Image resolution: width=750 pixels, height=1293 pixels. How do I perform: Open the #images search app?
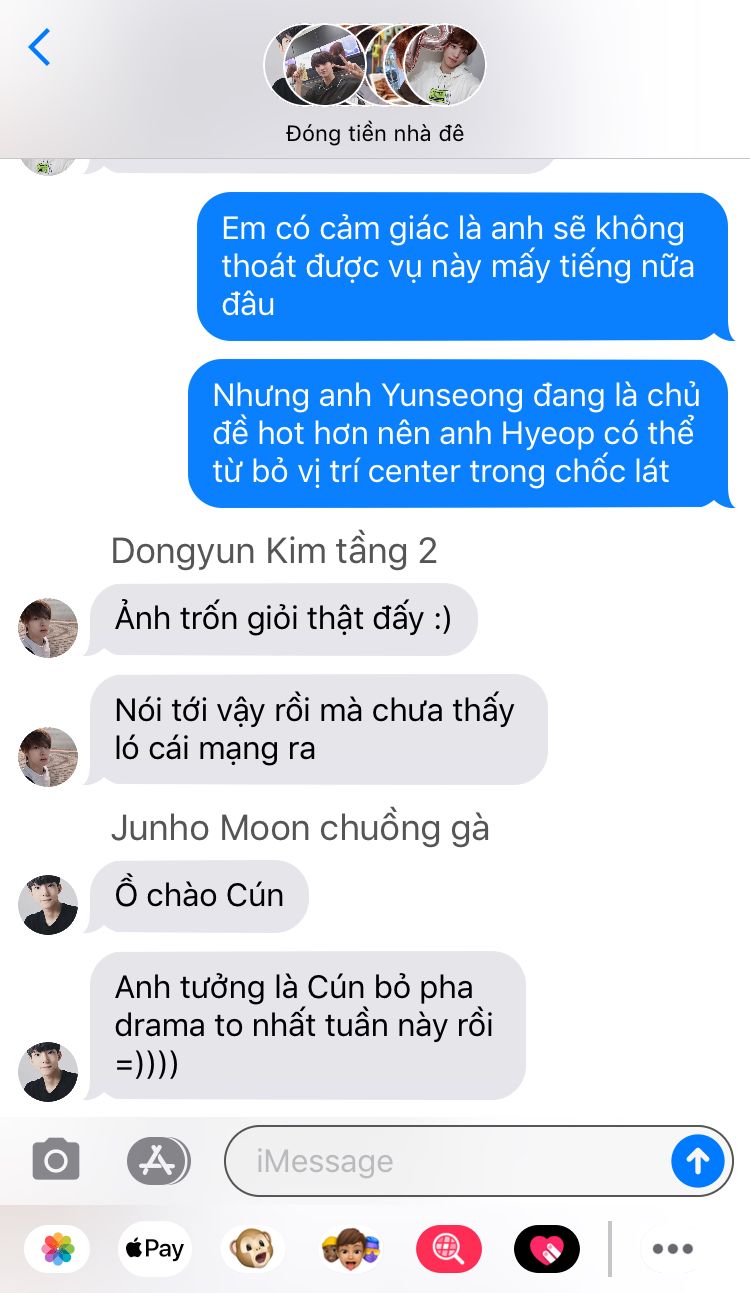(448, 1248)
